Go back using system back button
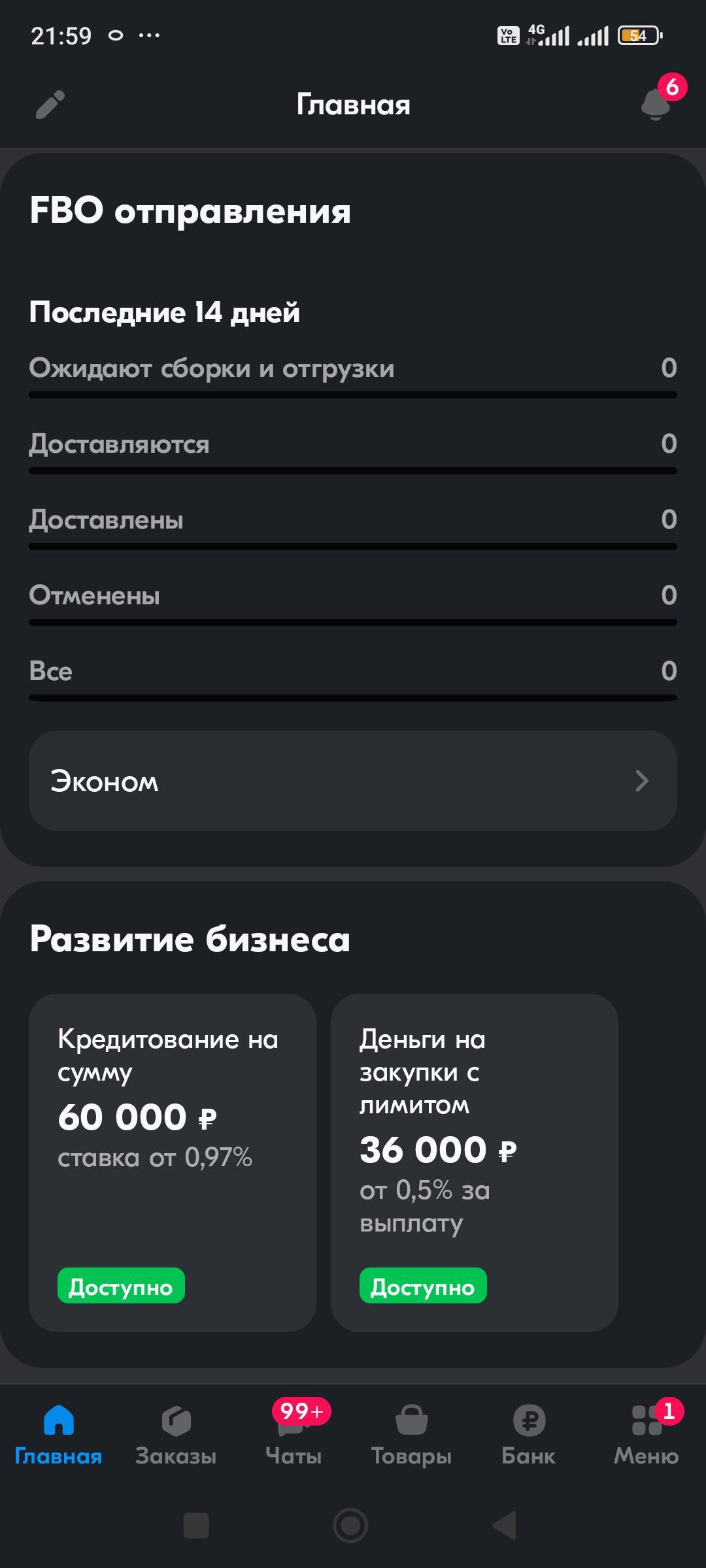 504,1526
